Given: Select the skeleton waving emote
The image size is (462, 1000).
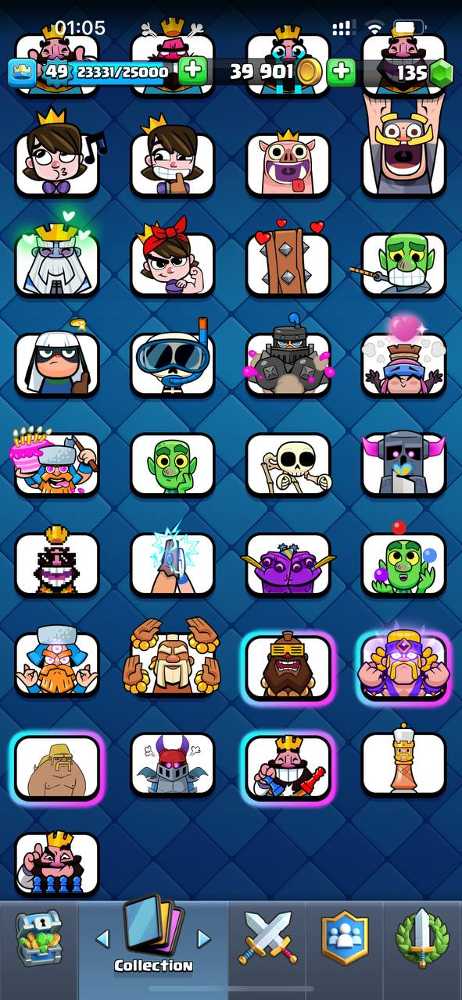Looking at the screenshot, I should pyautogui.click(x=288, y=464).
